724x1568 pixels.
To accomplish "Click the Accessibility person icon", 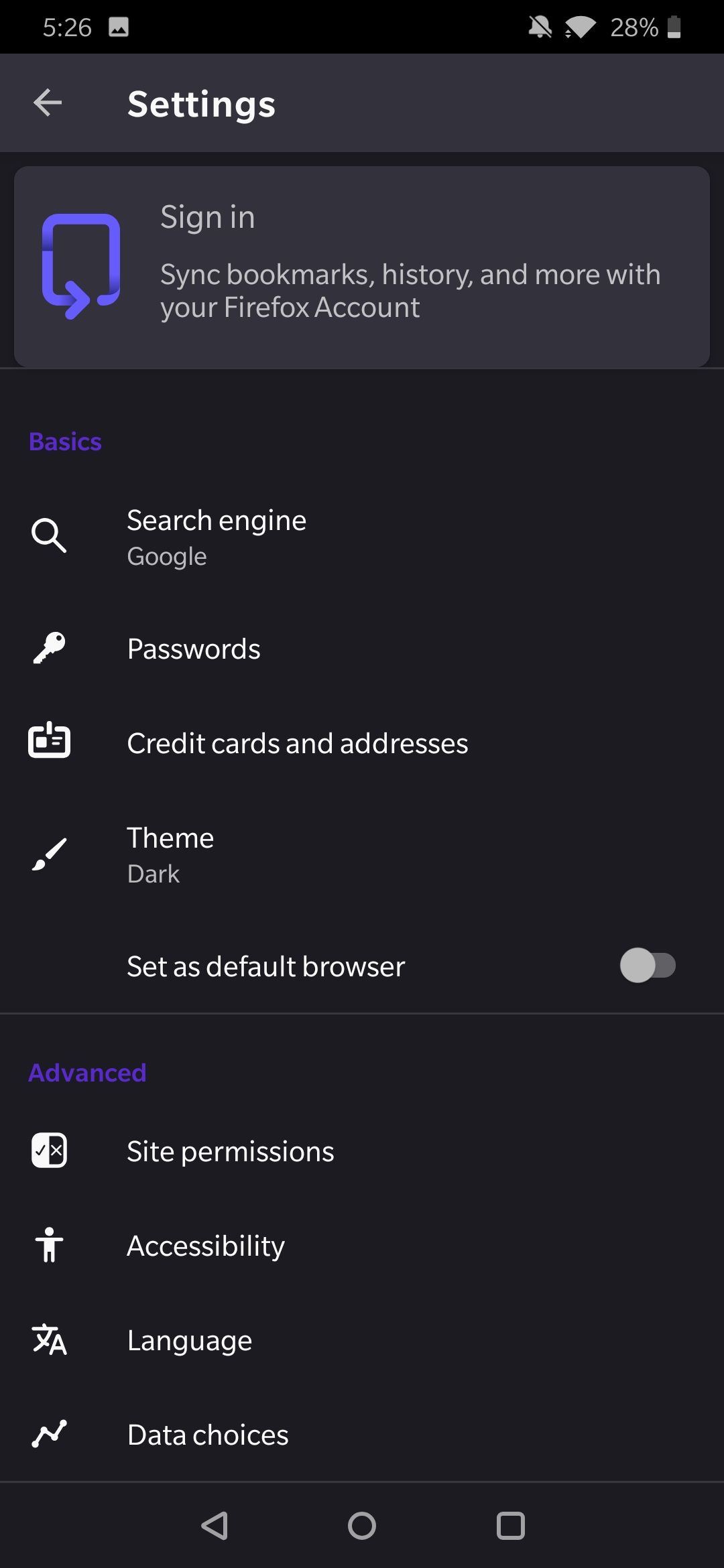I will point(50,1245).
